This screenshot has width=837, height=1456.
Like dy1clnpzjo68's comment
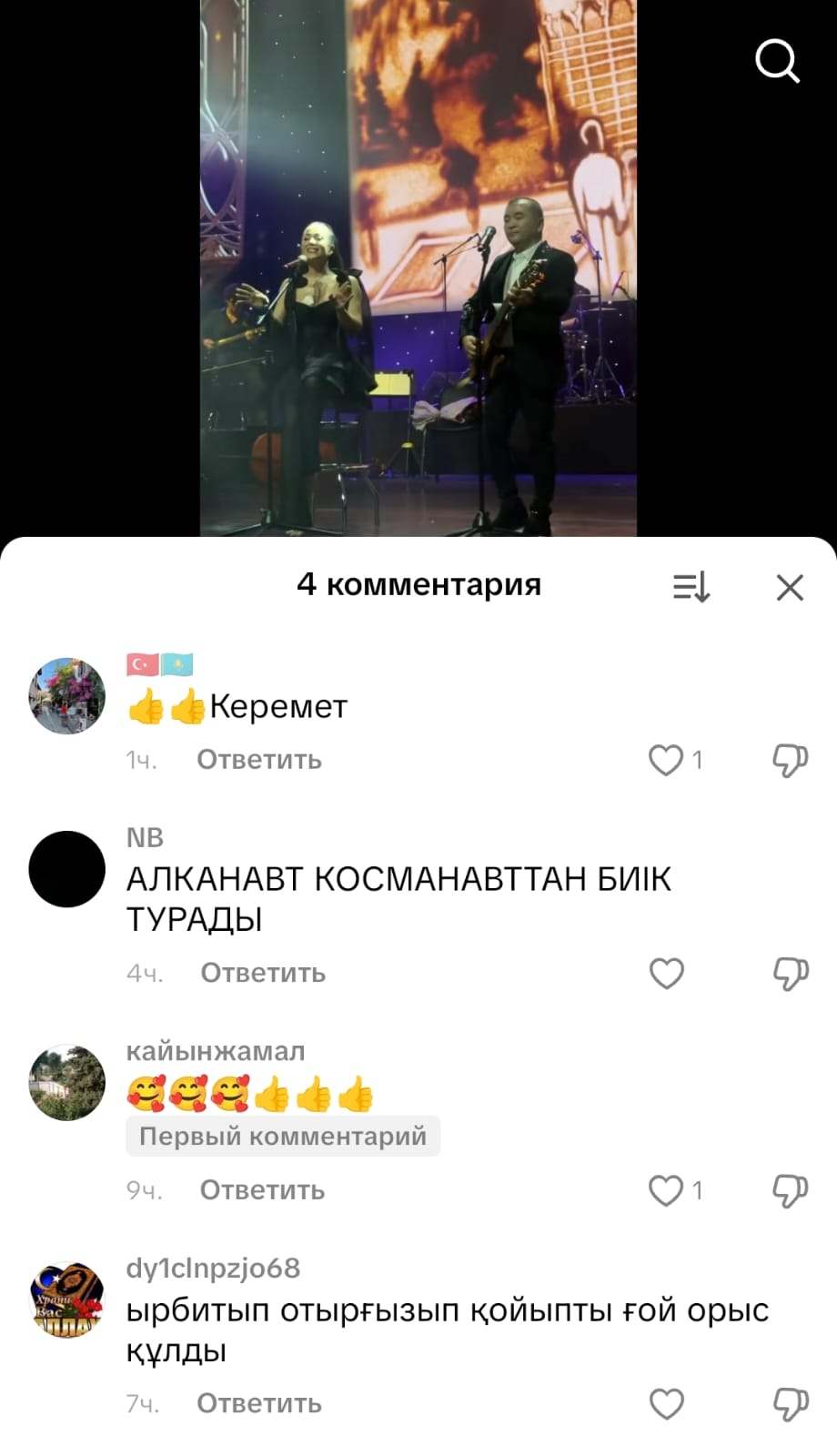pos(666,1403)
